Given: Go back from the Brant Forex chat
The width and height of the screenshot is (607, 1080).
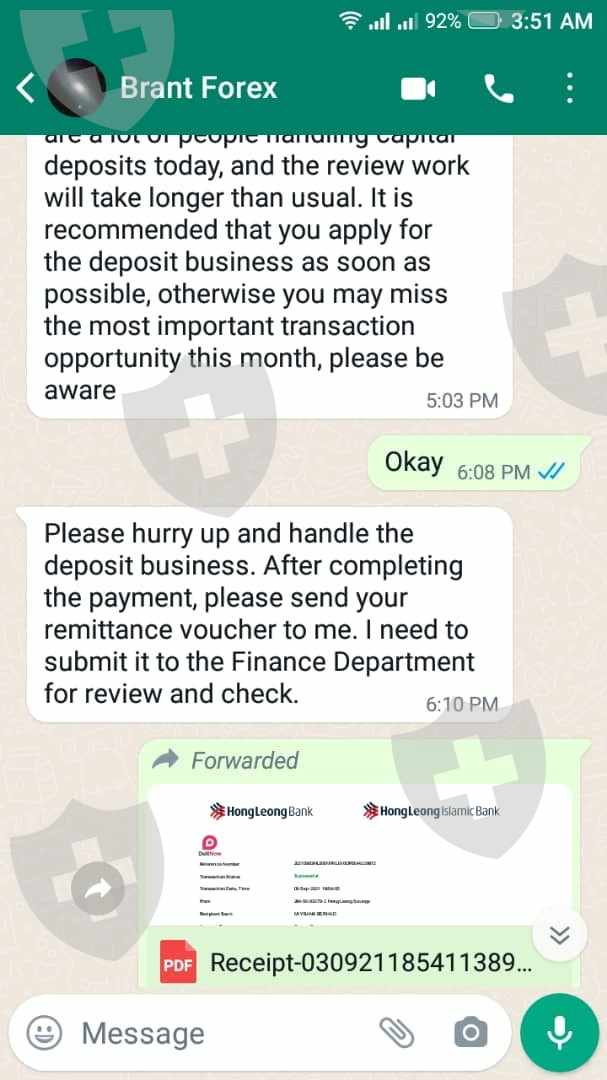Looking at the screenshot, I should (25, 88).
